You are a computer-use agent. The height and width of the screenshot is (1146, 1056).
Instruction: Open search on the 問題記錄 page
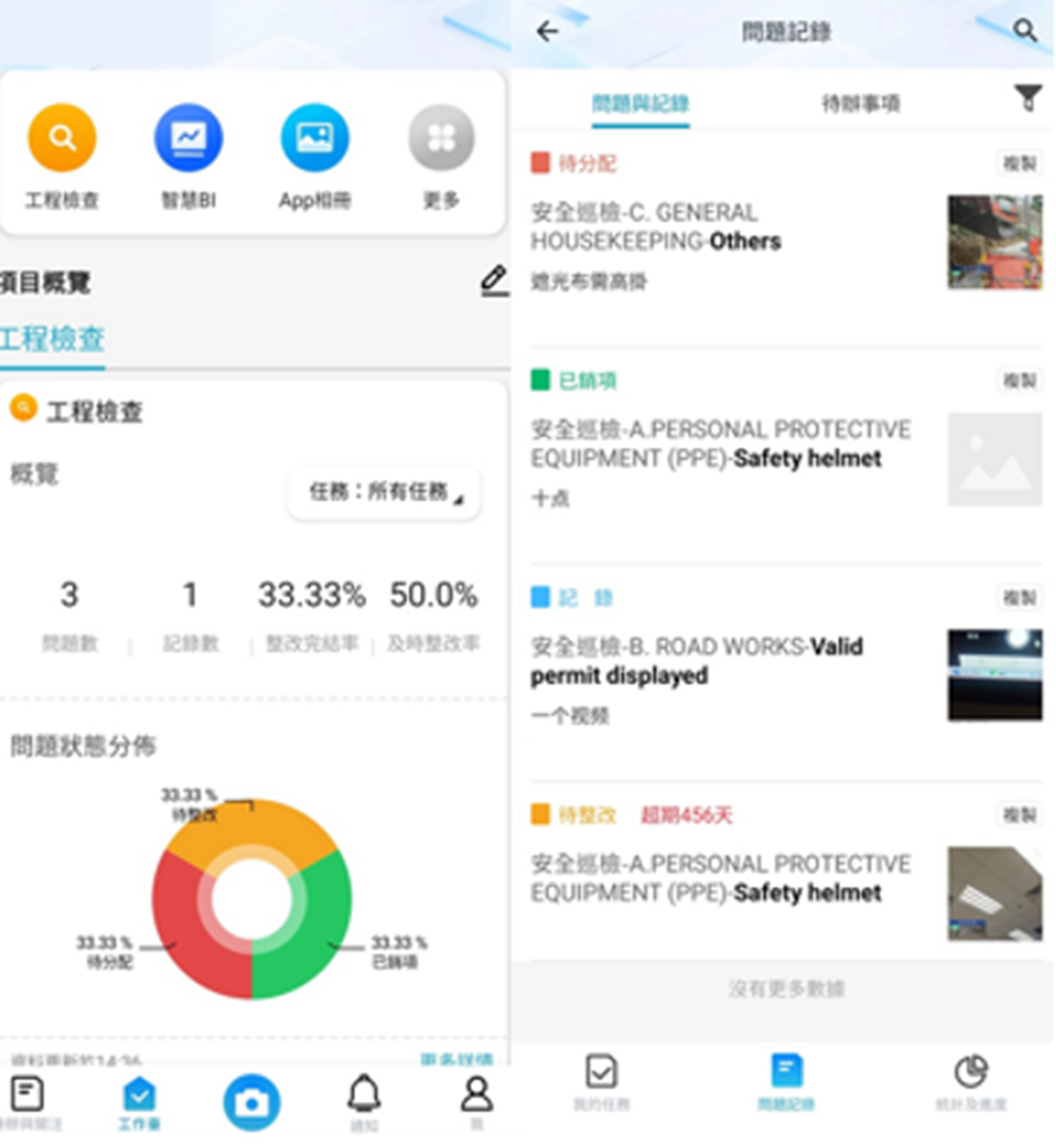(1025, 31)
